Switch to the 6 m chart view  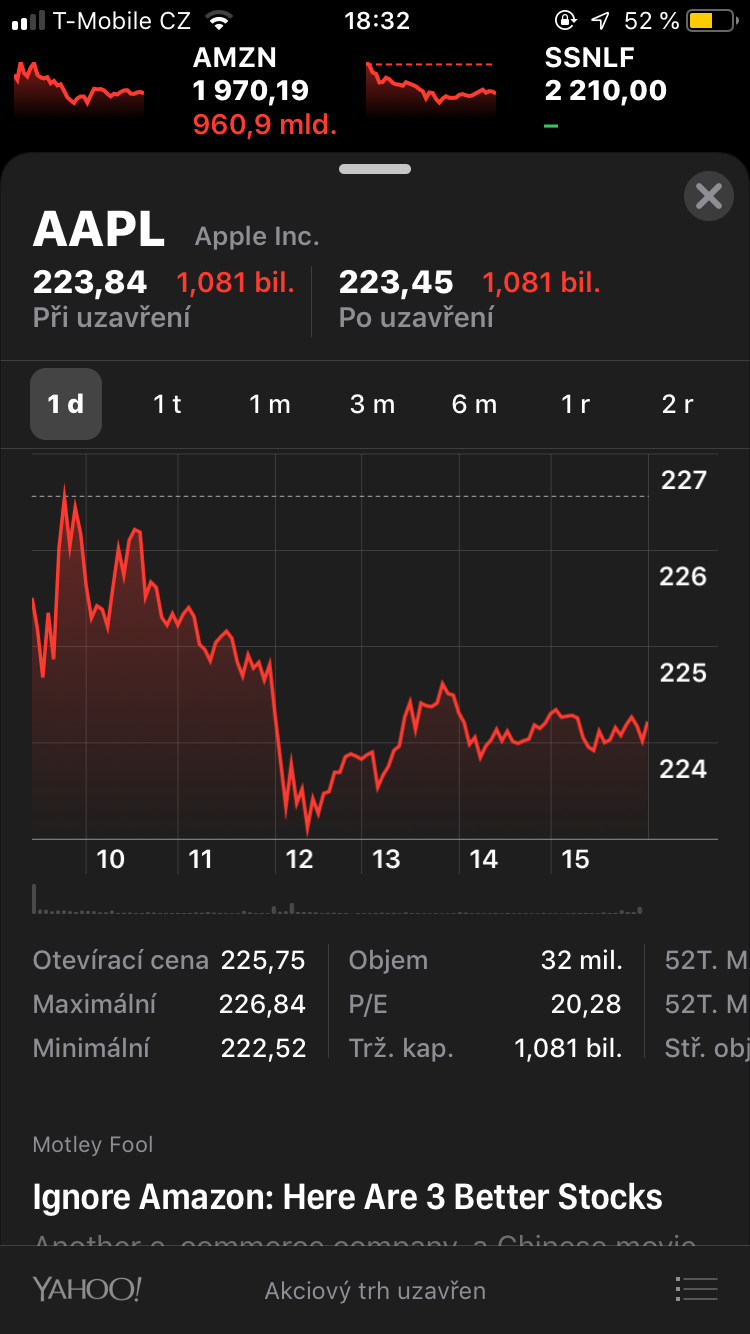(474, 404)
